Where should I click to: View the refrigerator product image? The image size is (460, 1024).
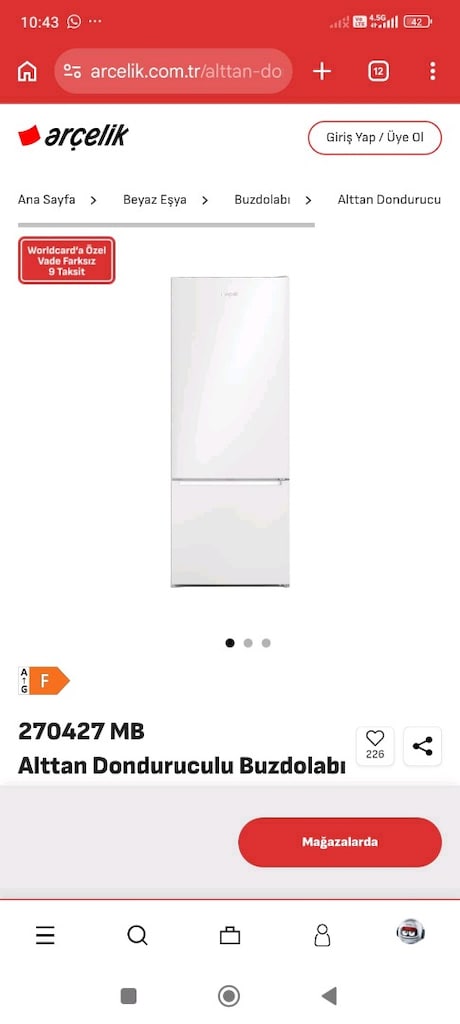coord(230,432)
